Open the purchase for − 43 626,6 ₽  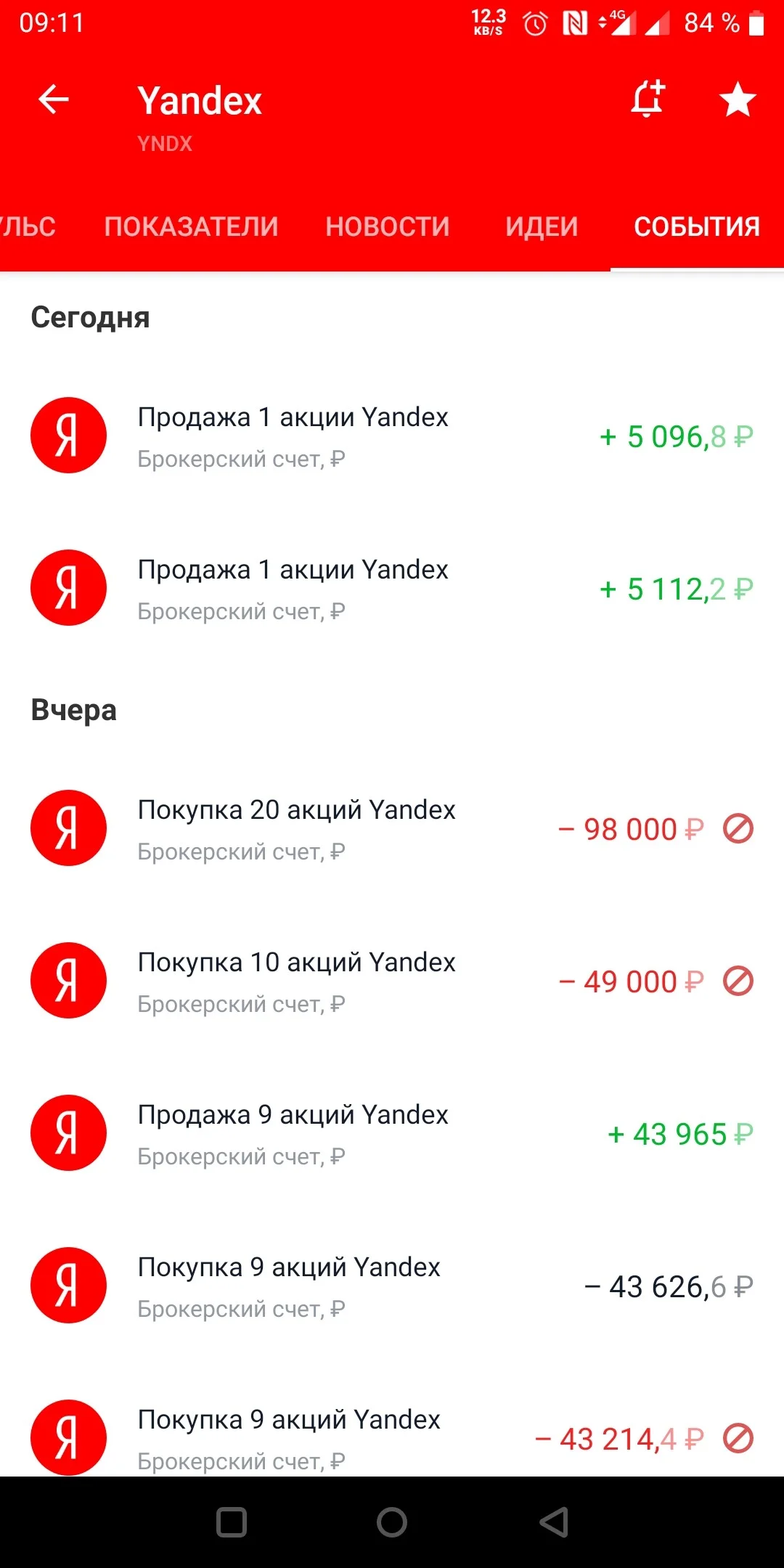point(392,1286)
